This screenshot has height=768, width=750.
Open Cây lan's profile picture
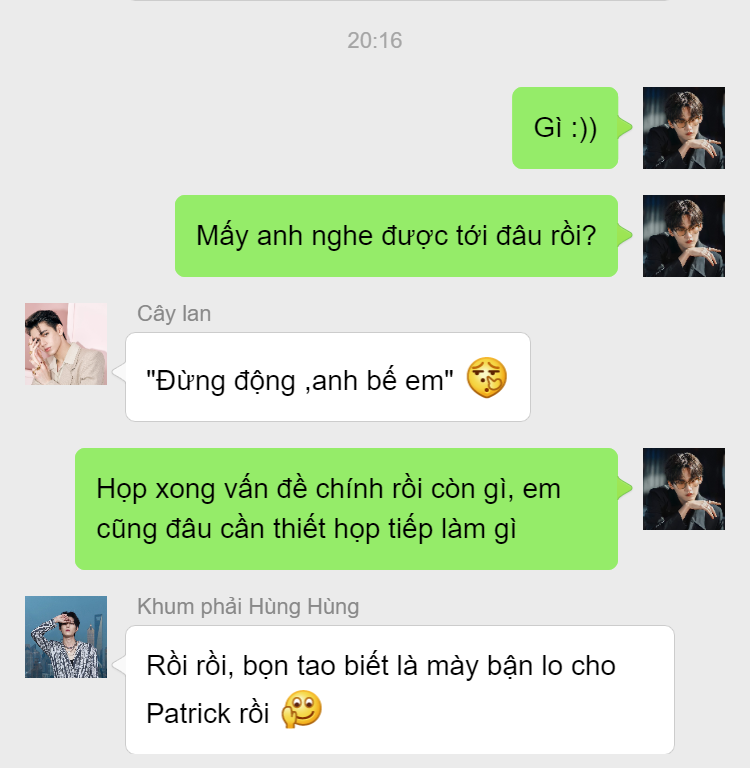coord(66,344)
